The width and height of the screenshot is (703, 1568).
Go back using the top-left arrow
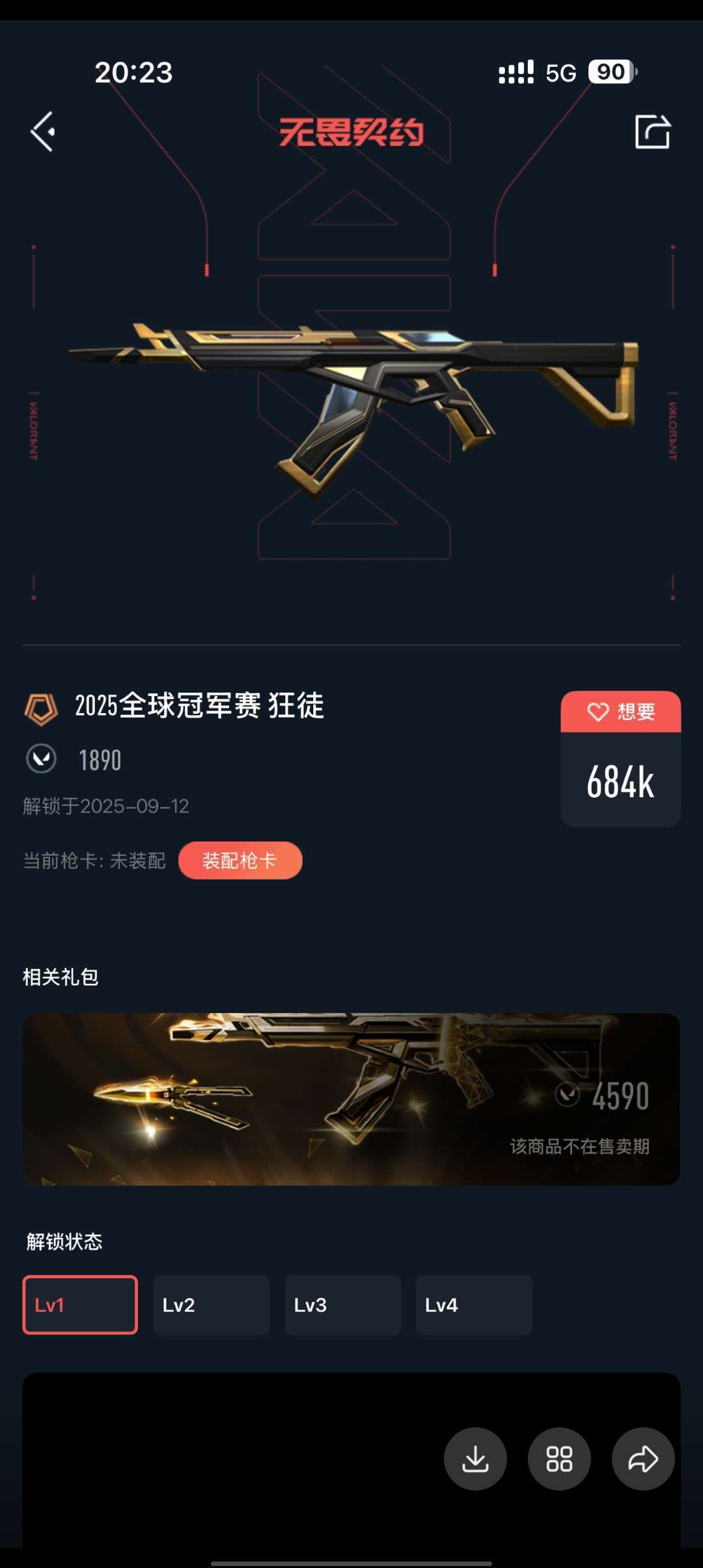click(x=43, y=132)
